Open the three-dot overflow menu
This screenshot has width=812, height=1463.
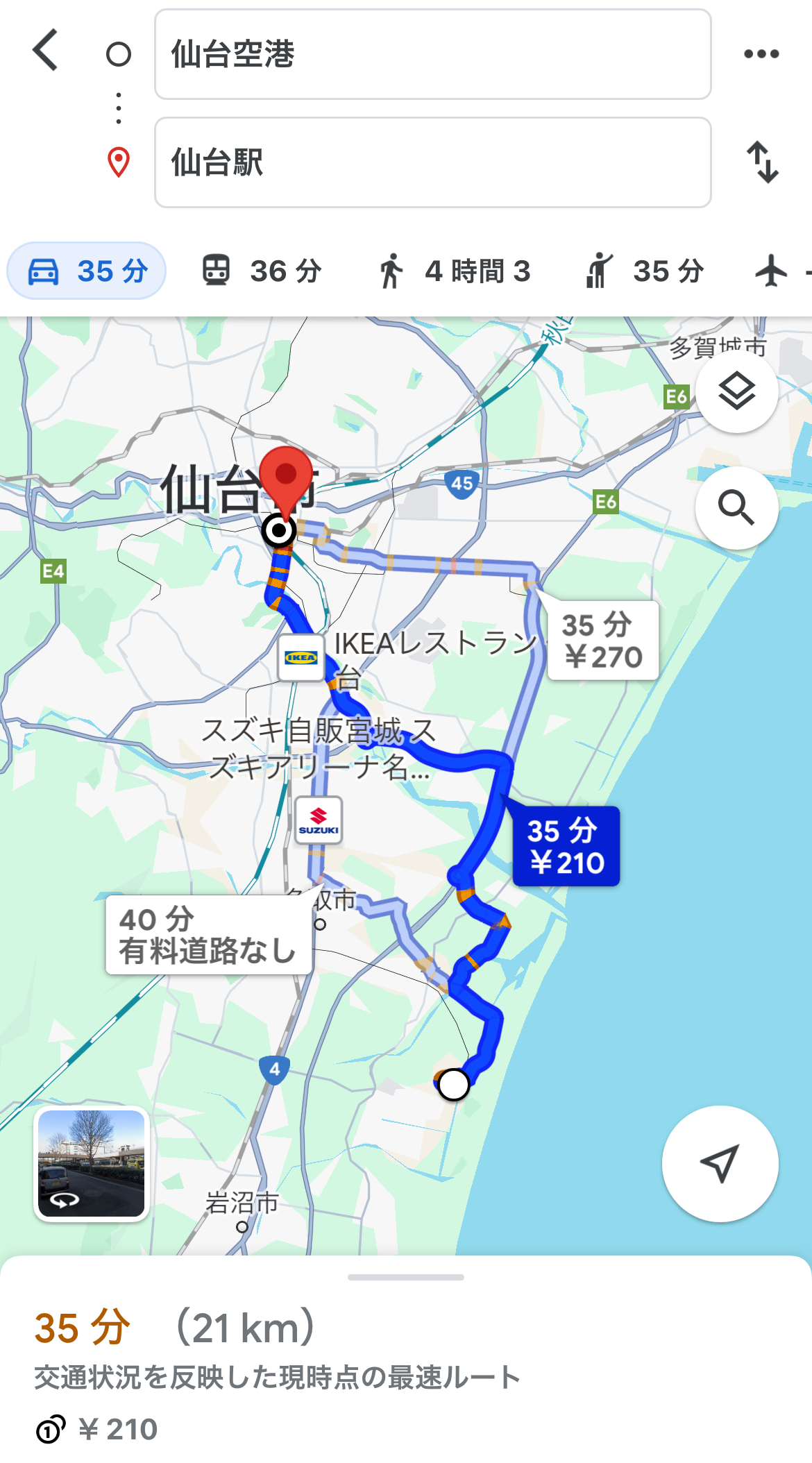tap(761, 54)
